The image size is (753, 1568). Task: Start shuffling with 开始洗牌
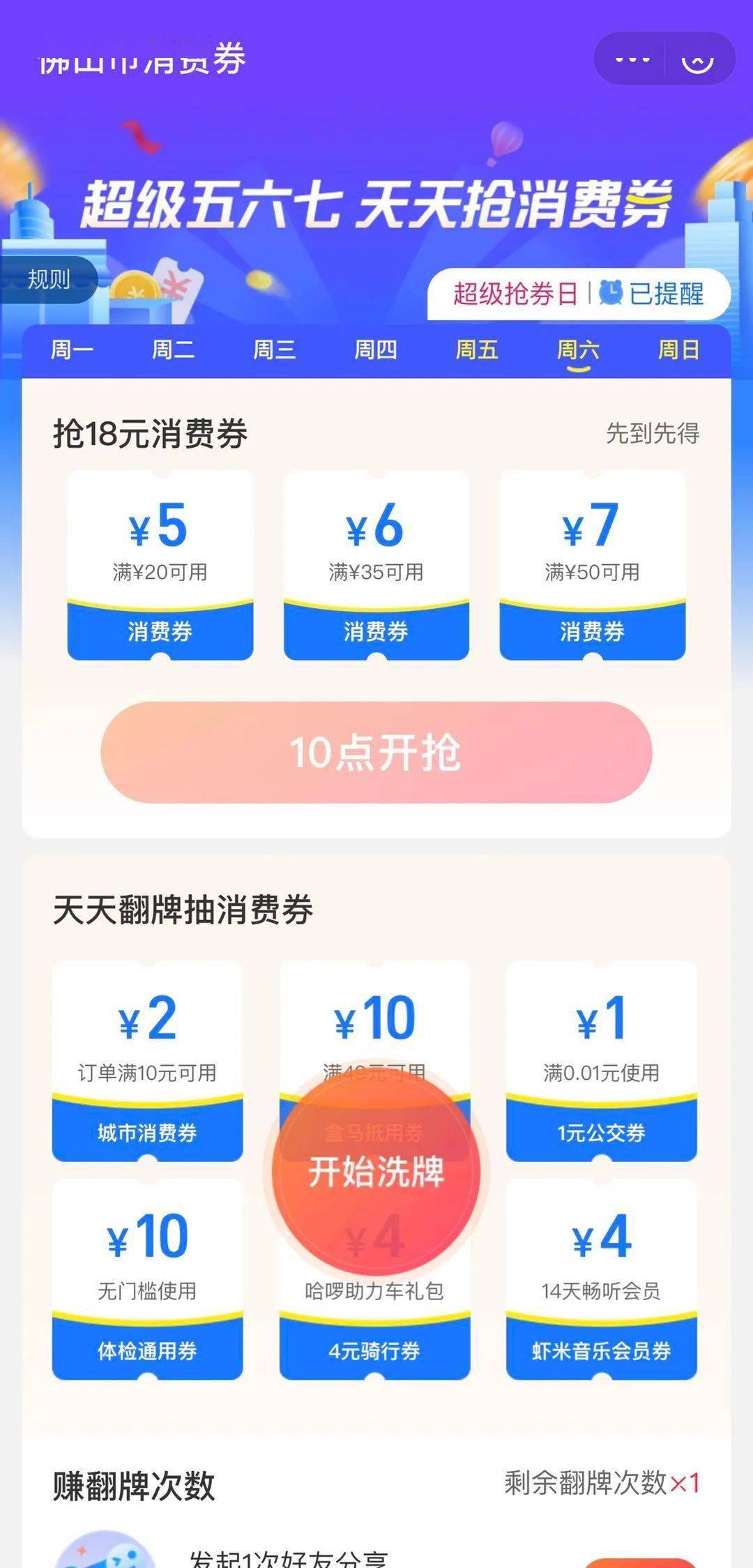click(376, 1172)
